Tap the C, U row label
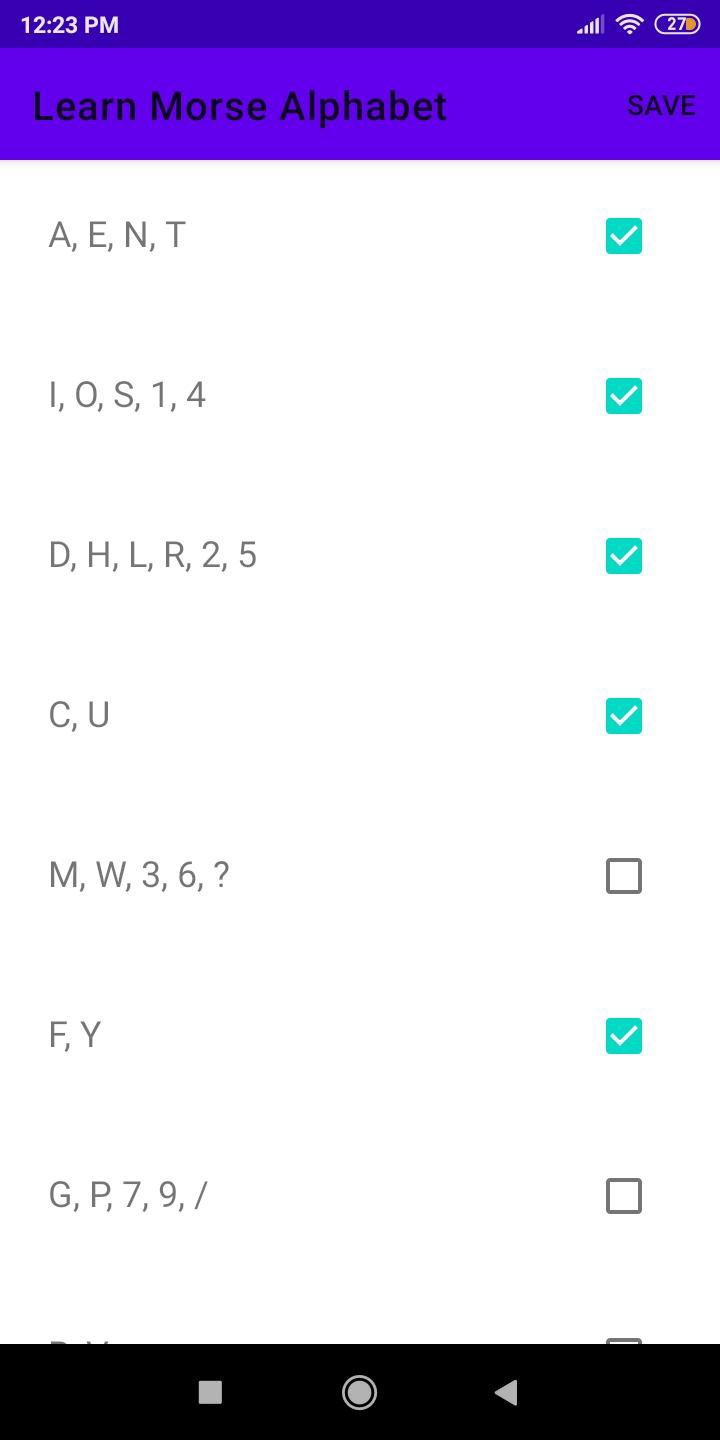 click(80, 716)
